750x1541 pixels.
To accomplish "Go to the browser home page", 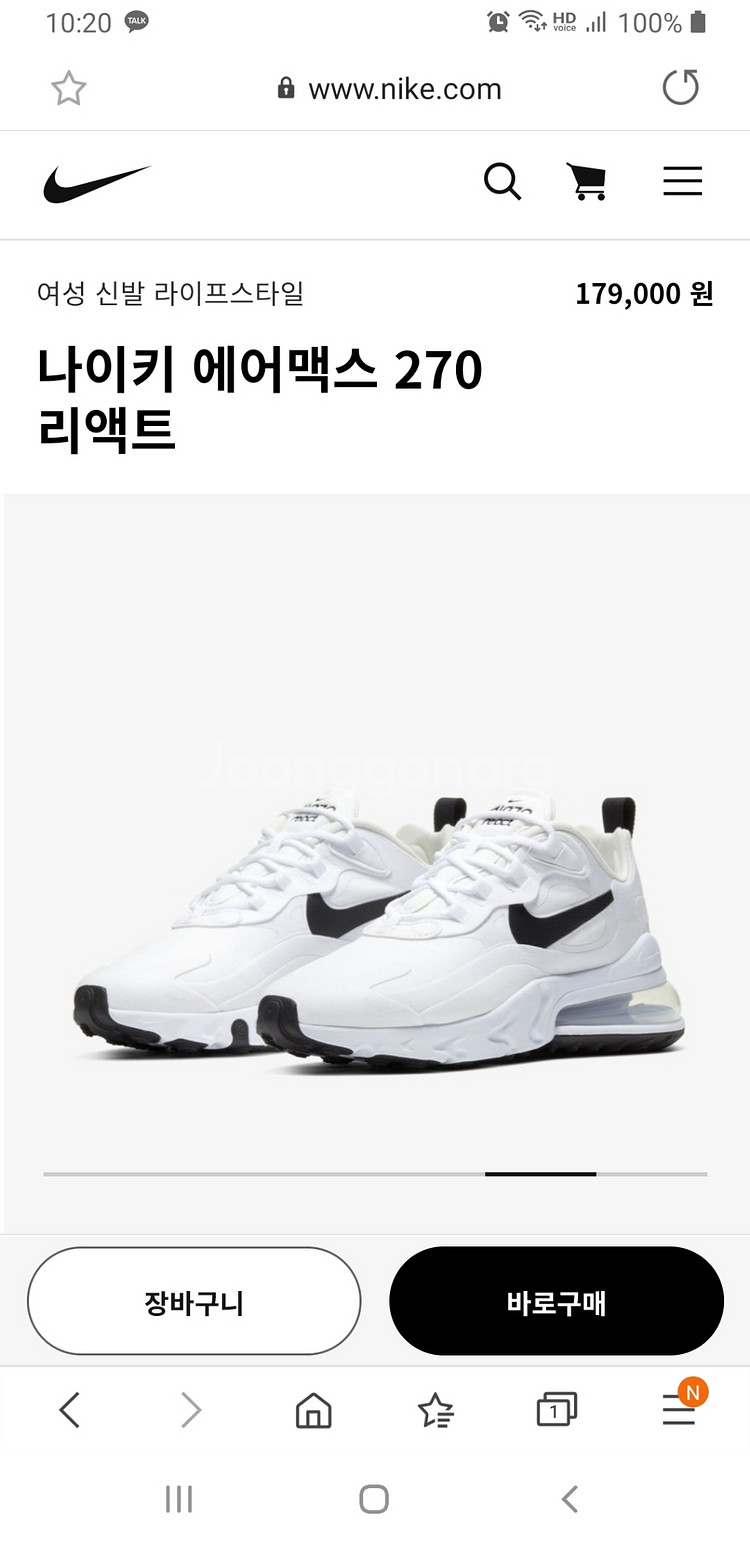I will point(313,1411).
